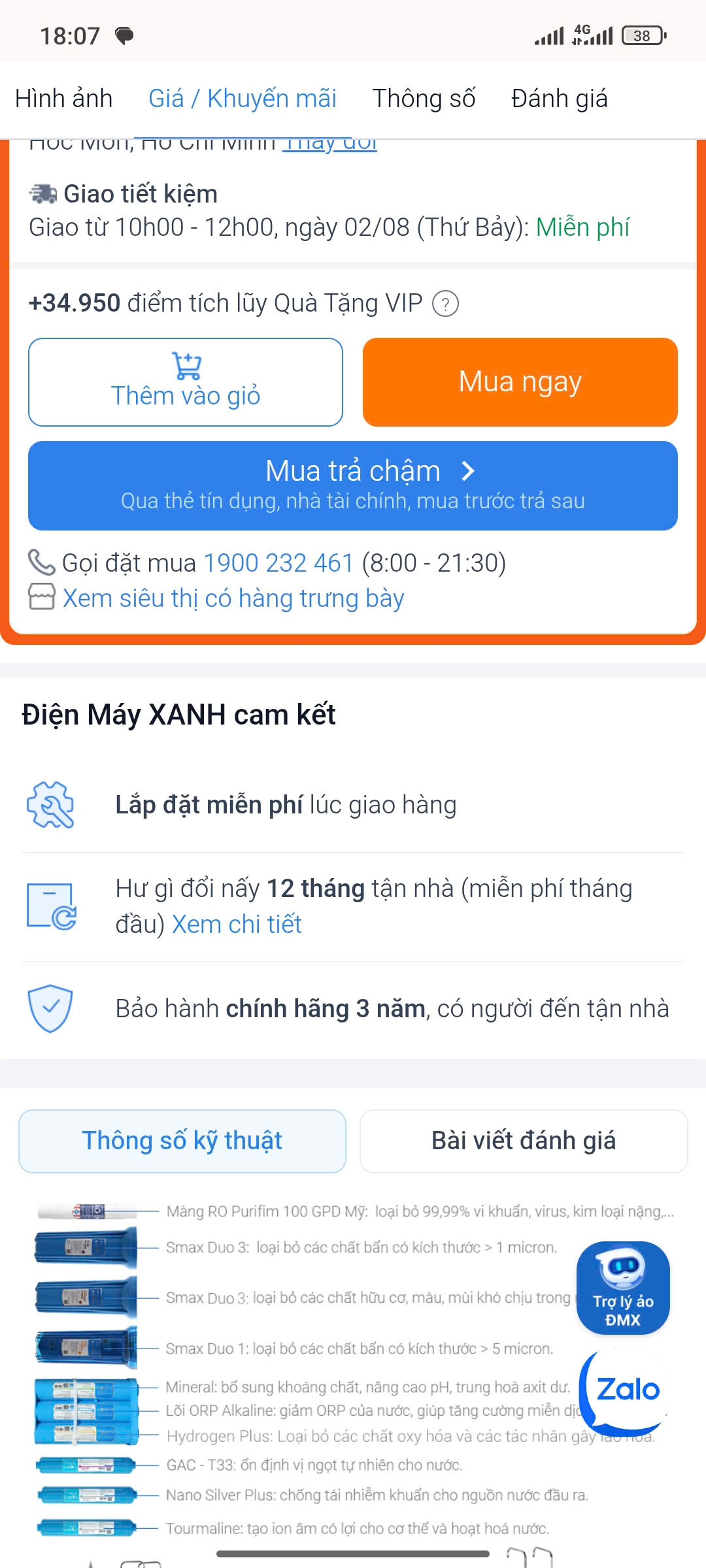
Task: Open Xem chi tiết exchange policy link
Action: (x=237, y=924)
